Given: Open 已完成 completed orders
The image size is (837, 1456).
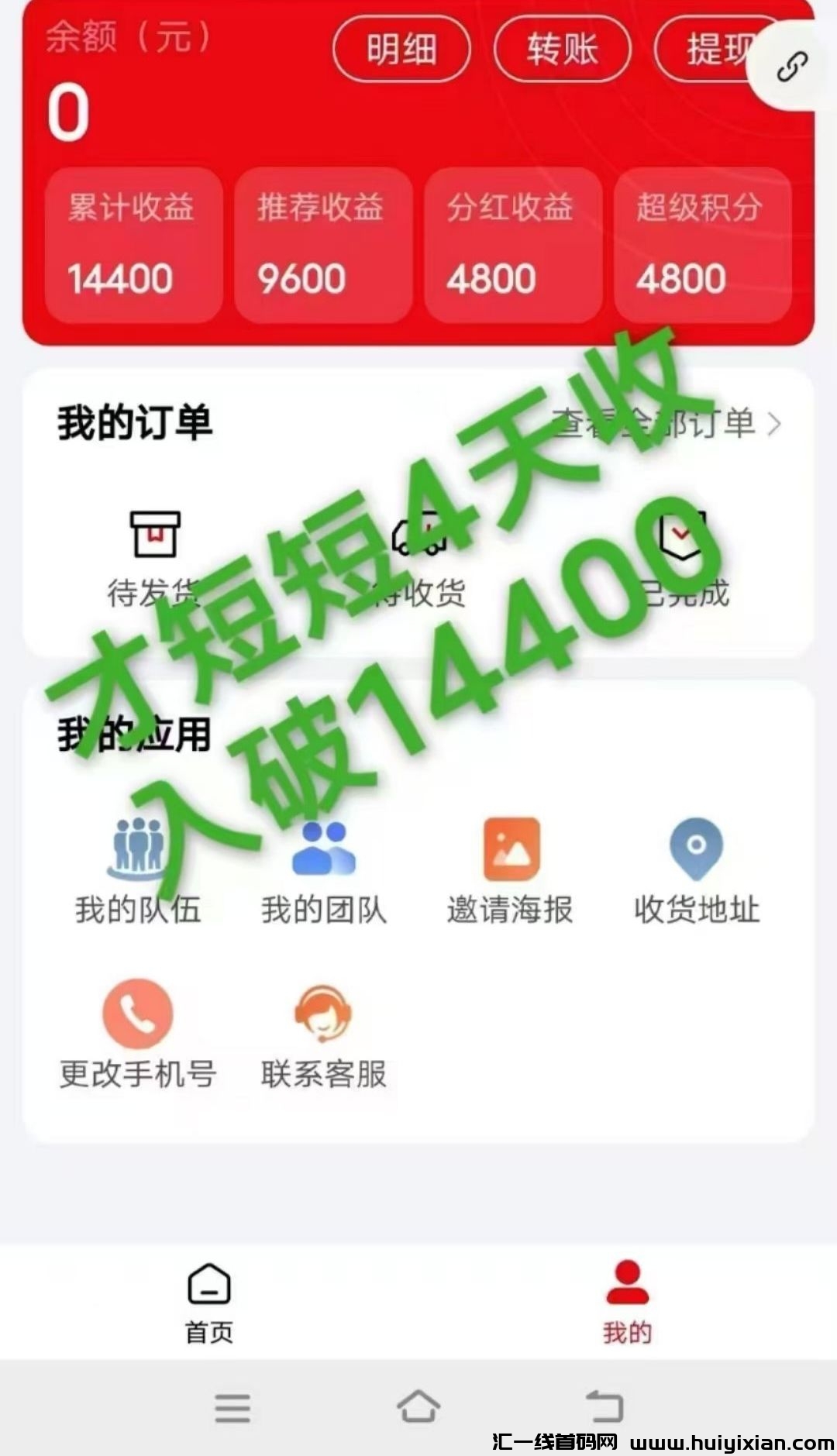Looking at the screenshot, I should pos(684,558).
